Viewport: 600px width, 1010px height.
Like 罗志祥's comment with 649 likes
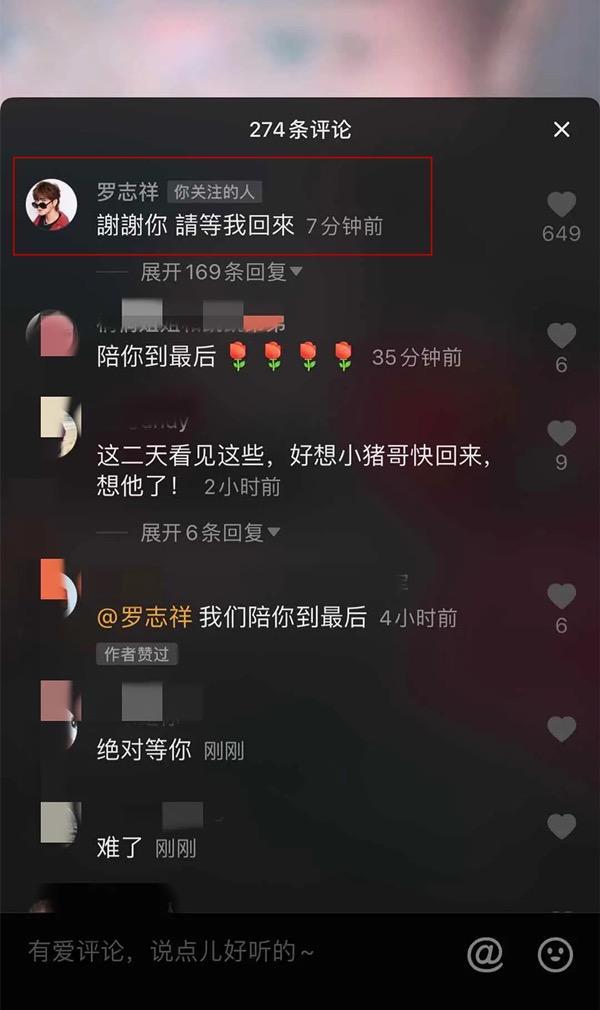[561, 205]
